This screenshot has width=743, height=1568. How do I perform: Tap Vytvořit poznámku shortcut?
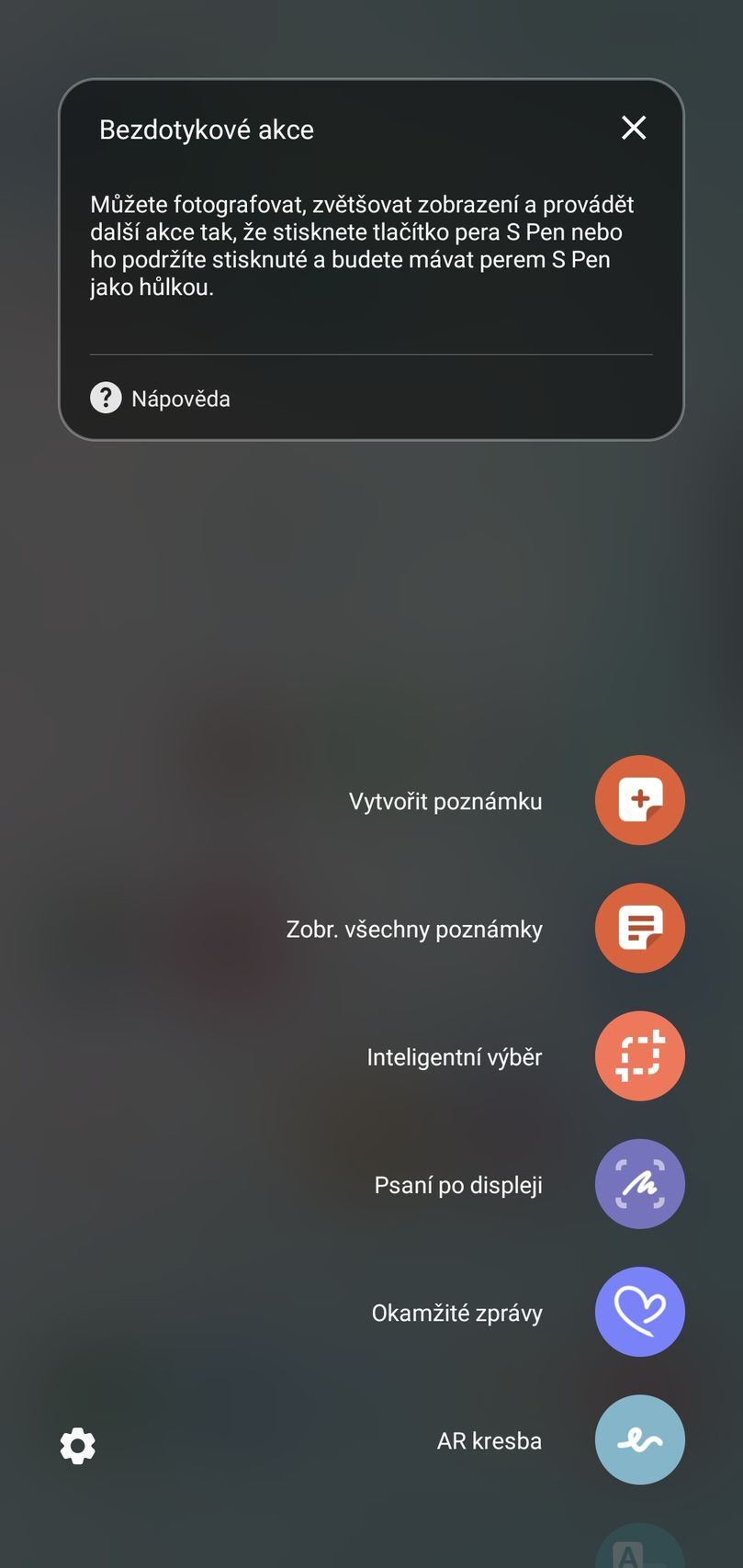click(x=639, y=800)
